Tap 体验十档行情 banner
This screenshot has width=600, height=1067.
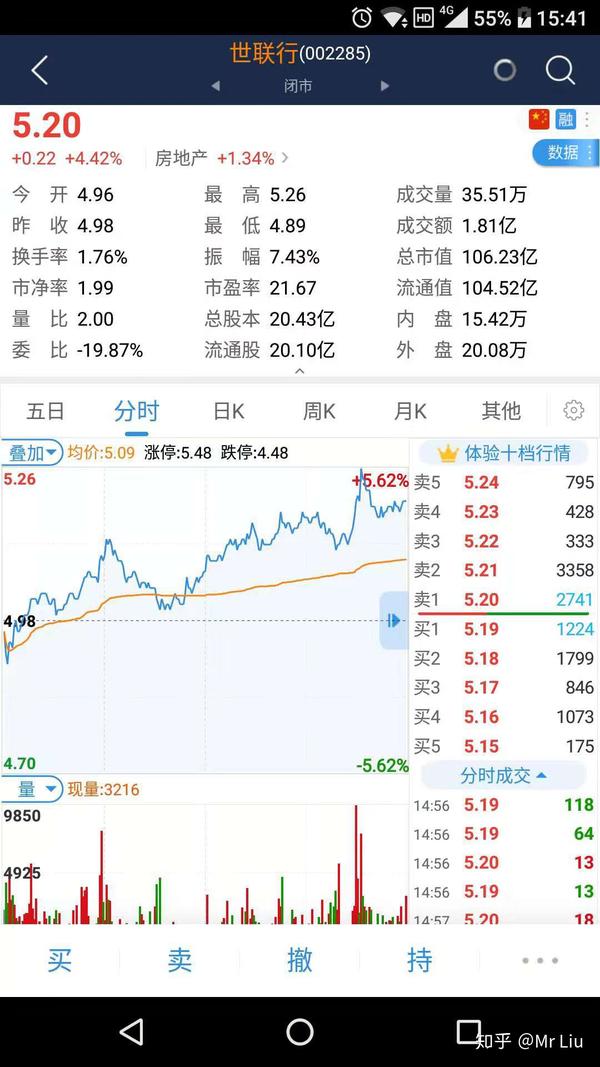point(504,453)
